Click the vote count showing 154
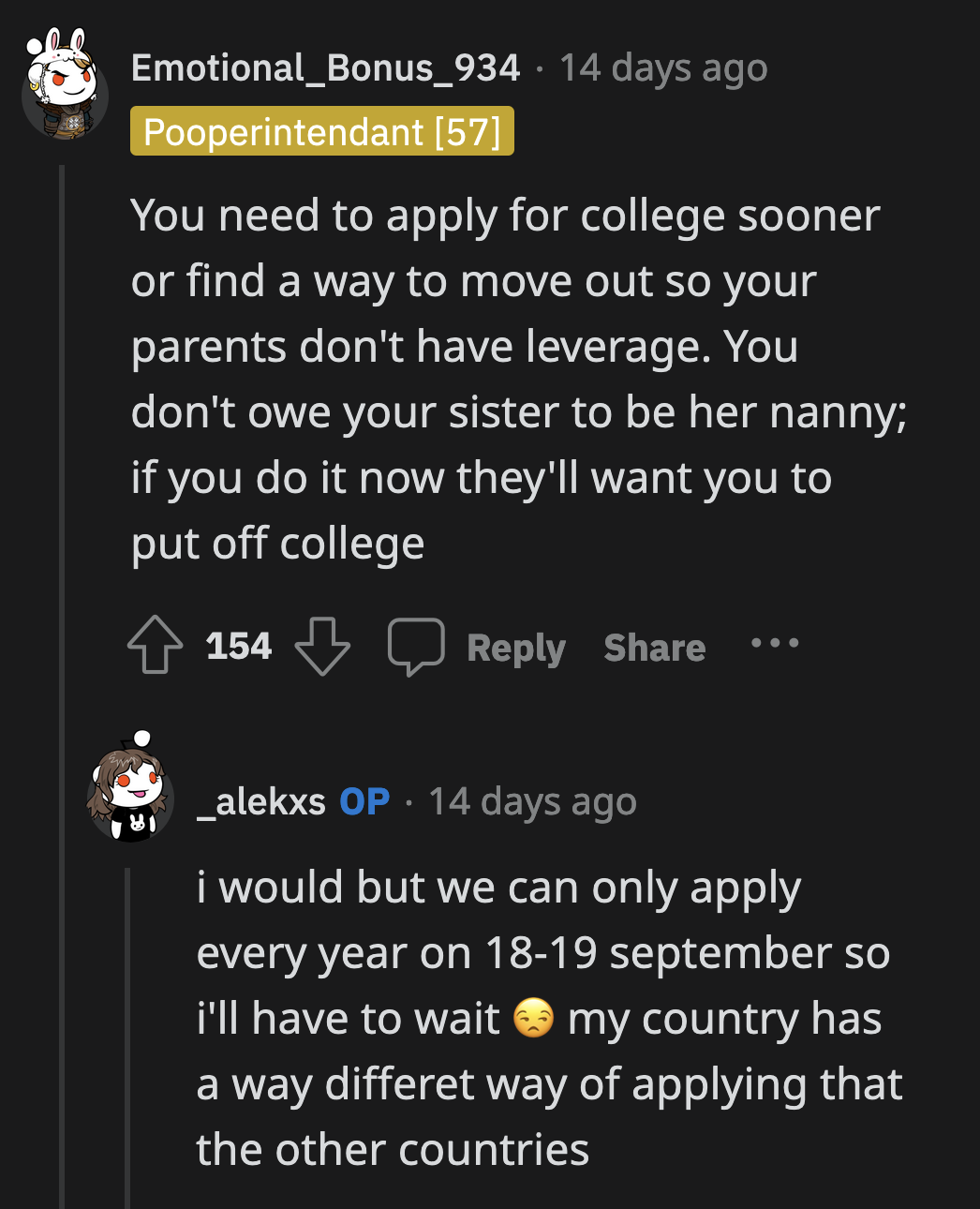The image size is (980, 1209). [x=239, y=646]
